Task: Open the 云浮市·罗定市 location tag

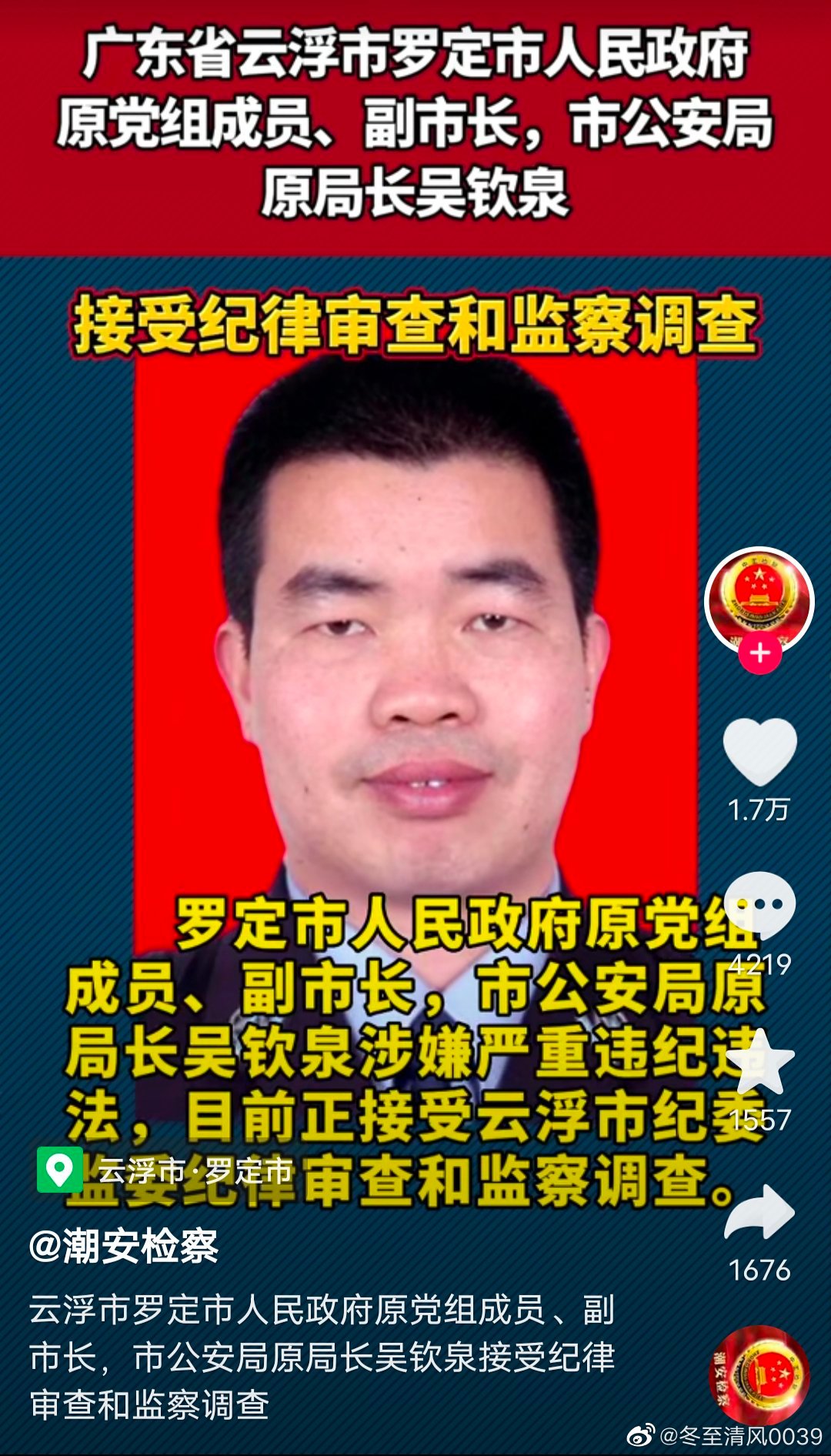Action: click(x=167, y=1170)
